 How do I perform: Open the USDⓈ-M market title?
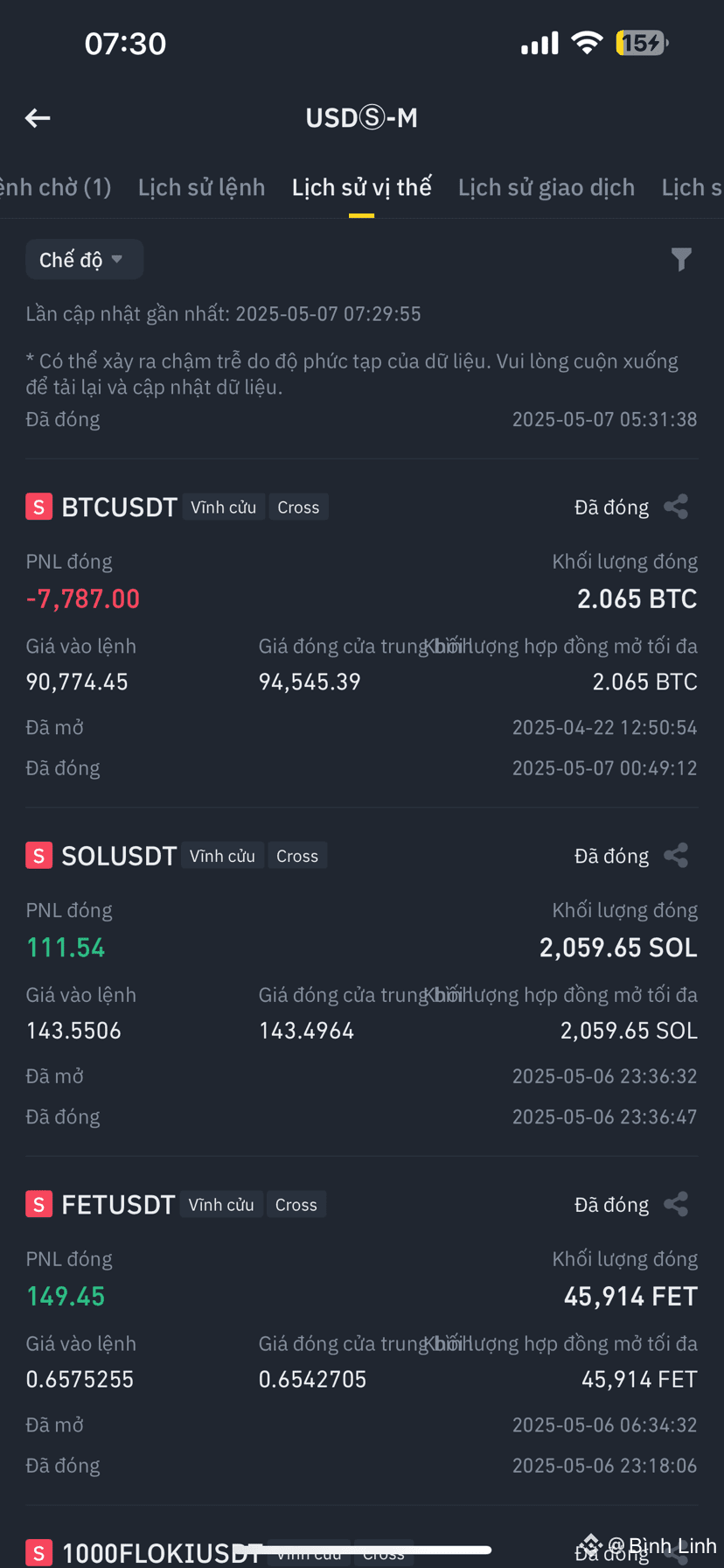pyautogui.click(x=361, y=117)
